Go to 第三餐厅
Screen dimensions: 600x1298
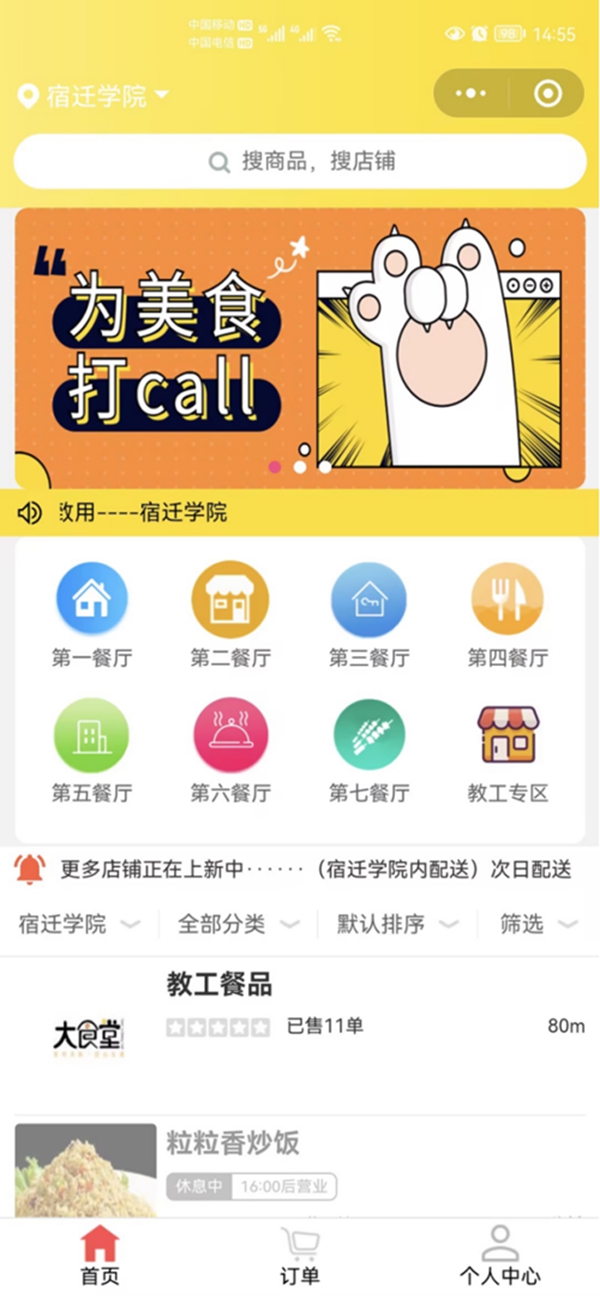tap(369, 615)
